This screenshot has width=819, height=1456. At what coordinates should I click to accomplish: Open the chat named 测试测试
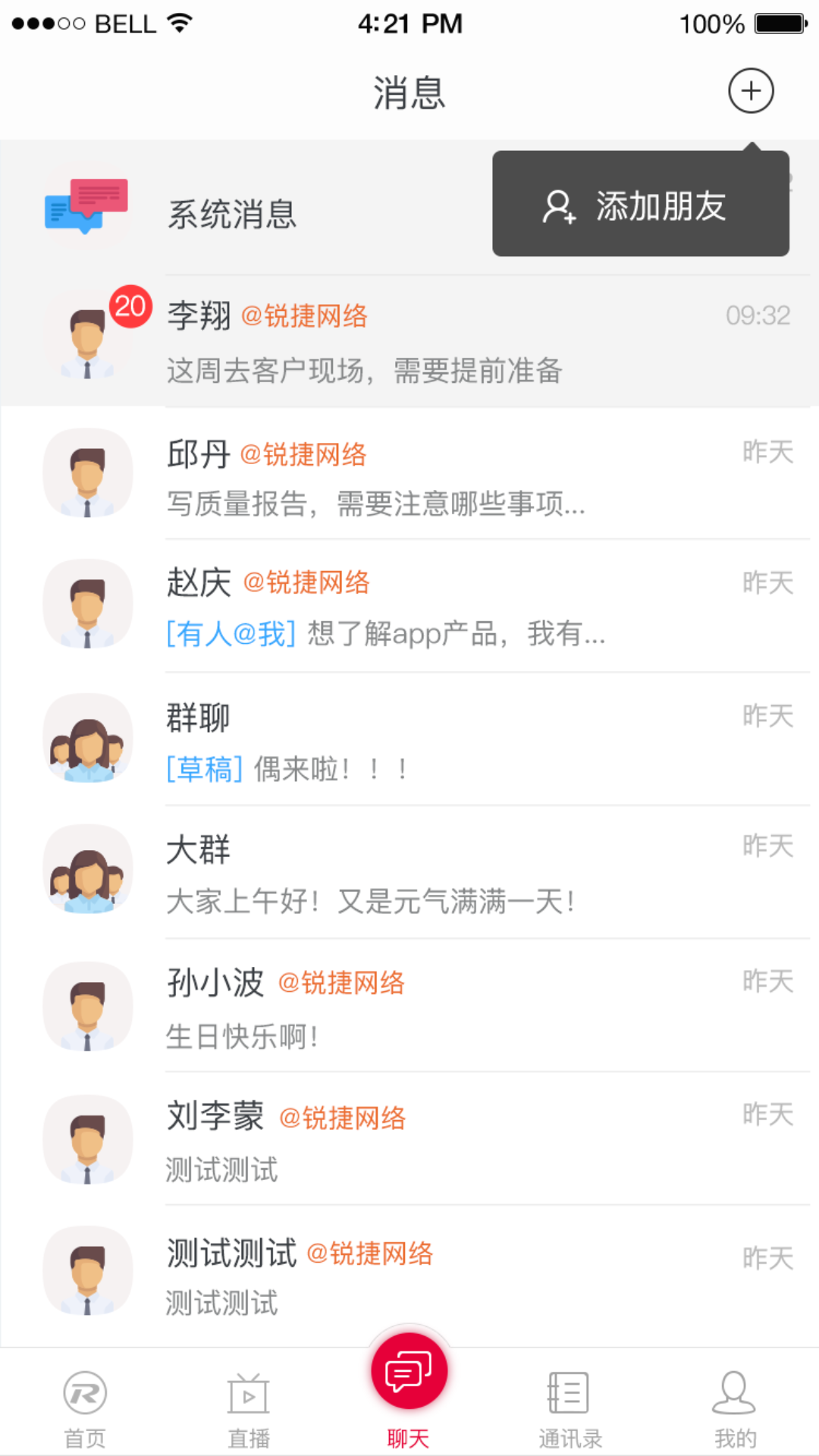[409, 1274]
